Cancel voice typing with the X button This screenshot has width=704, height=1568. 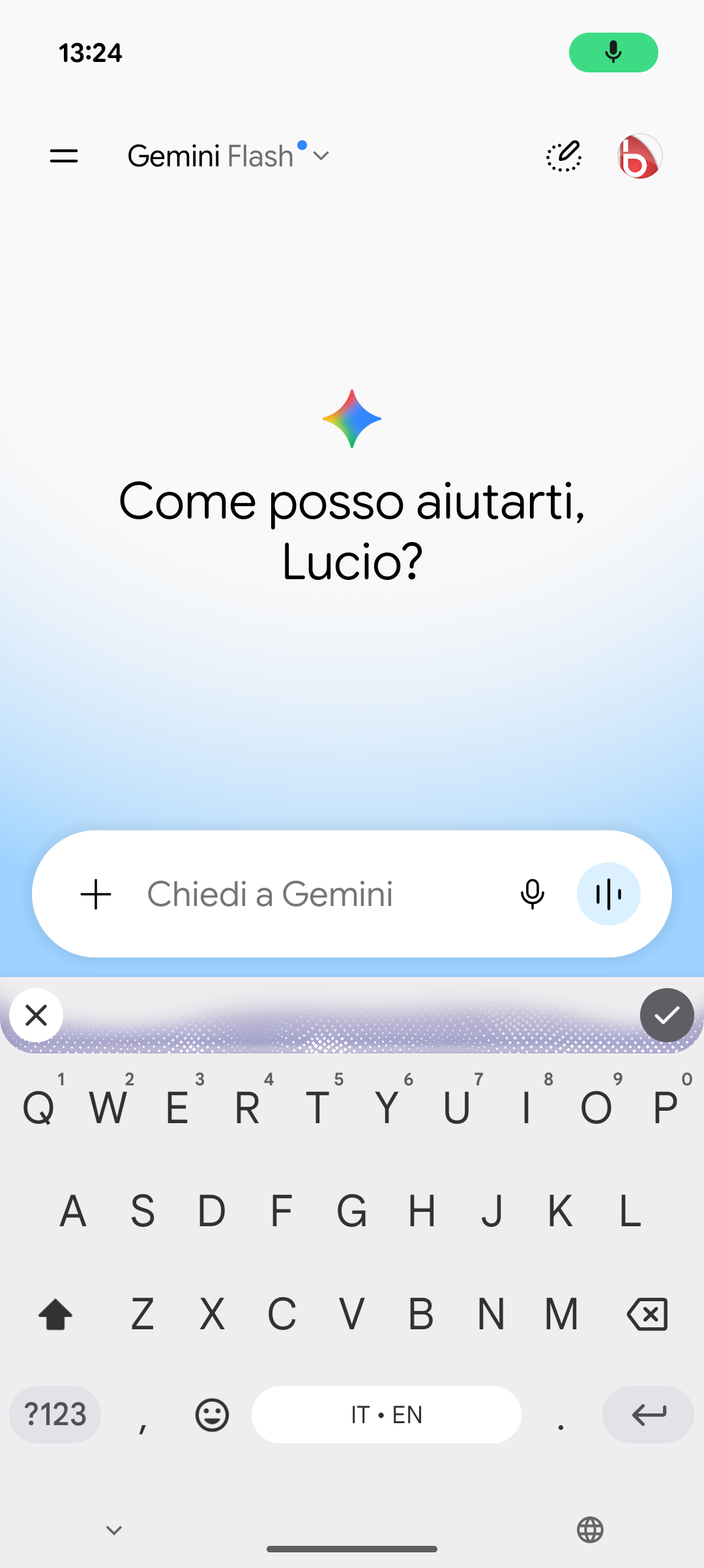(37, 1015)
